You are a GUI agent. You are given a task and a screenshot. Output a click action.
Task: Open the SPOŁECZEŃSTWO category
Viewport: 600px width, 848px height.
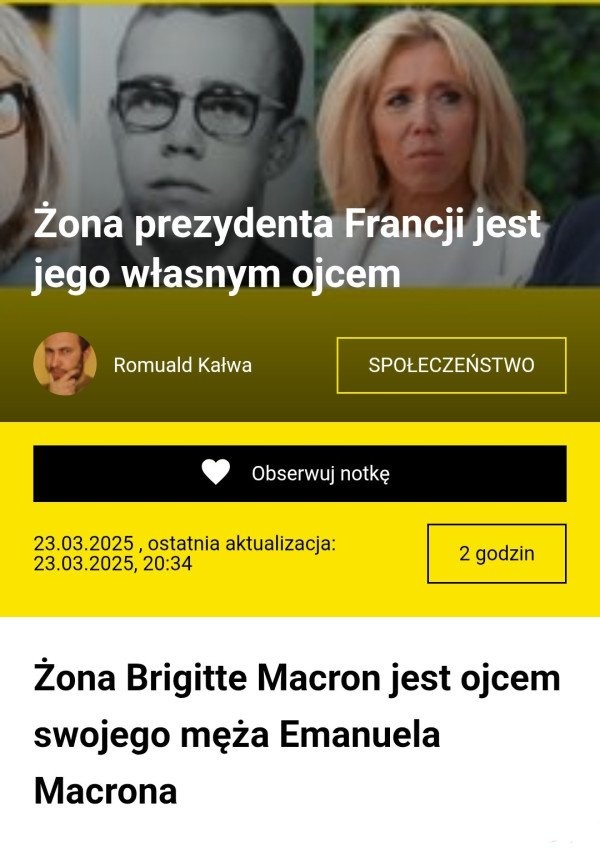pyautogui.click(x=451, y=365)
